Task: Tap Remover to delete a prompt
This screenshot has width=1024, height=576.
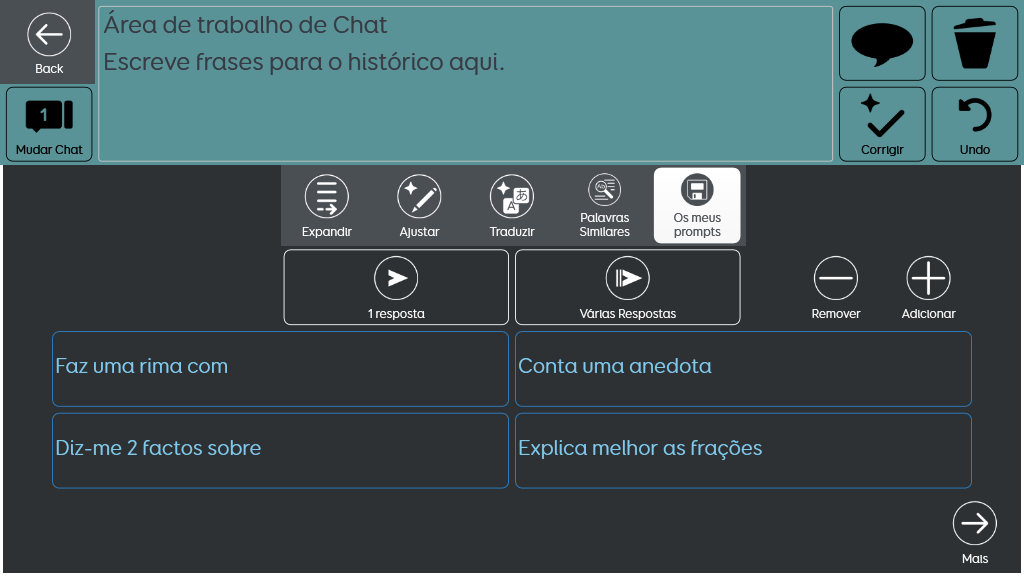Action: pyautogui.click(x=835, y=287)
